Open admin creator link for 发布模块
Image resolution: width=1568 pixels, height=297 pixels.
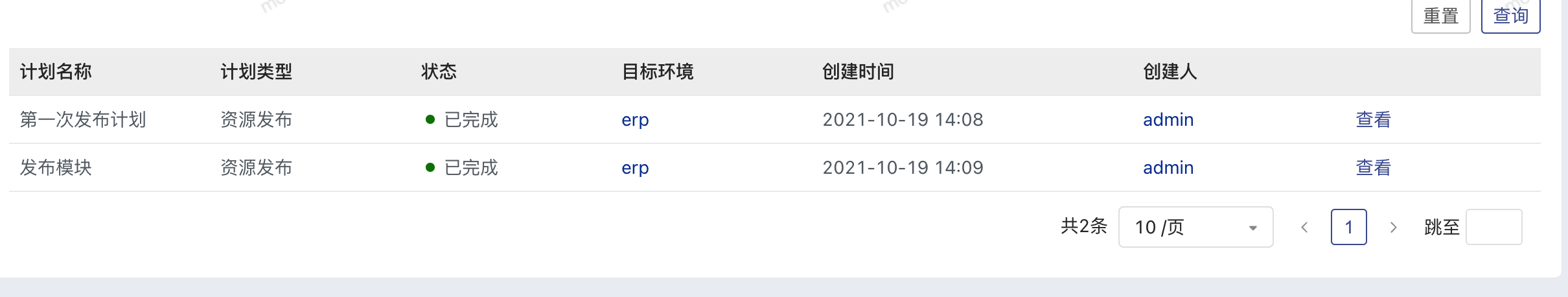pos(1168,168)
